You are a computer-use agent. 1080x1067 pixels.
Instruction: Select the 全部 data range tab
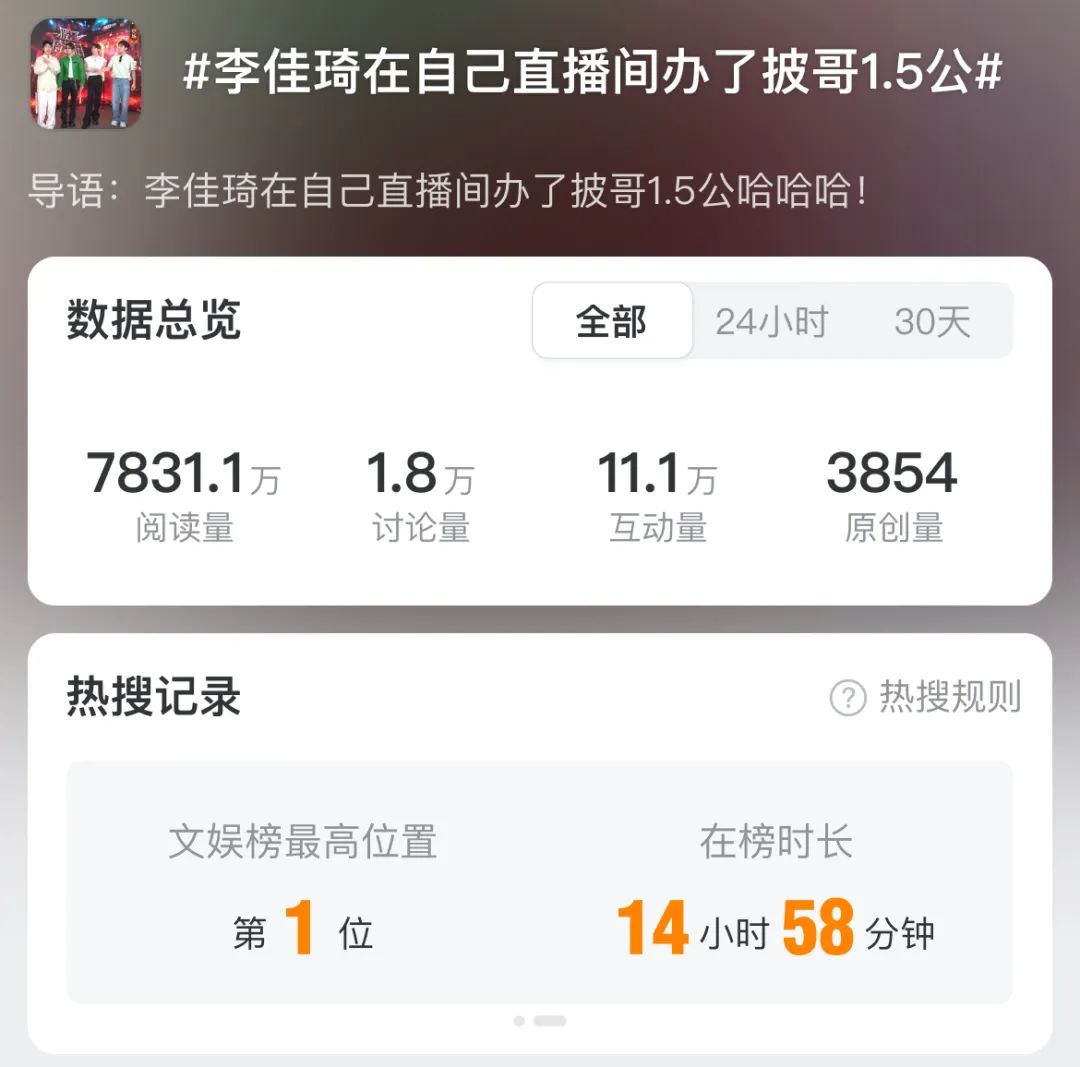pyautogui.click(x=612, y=321)
